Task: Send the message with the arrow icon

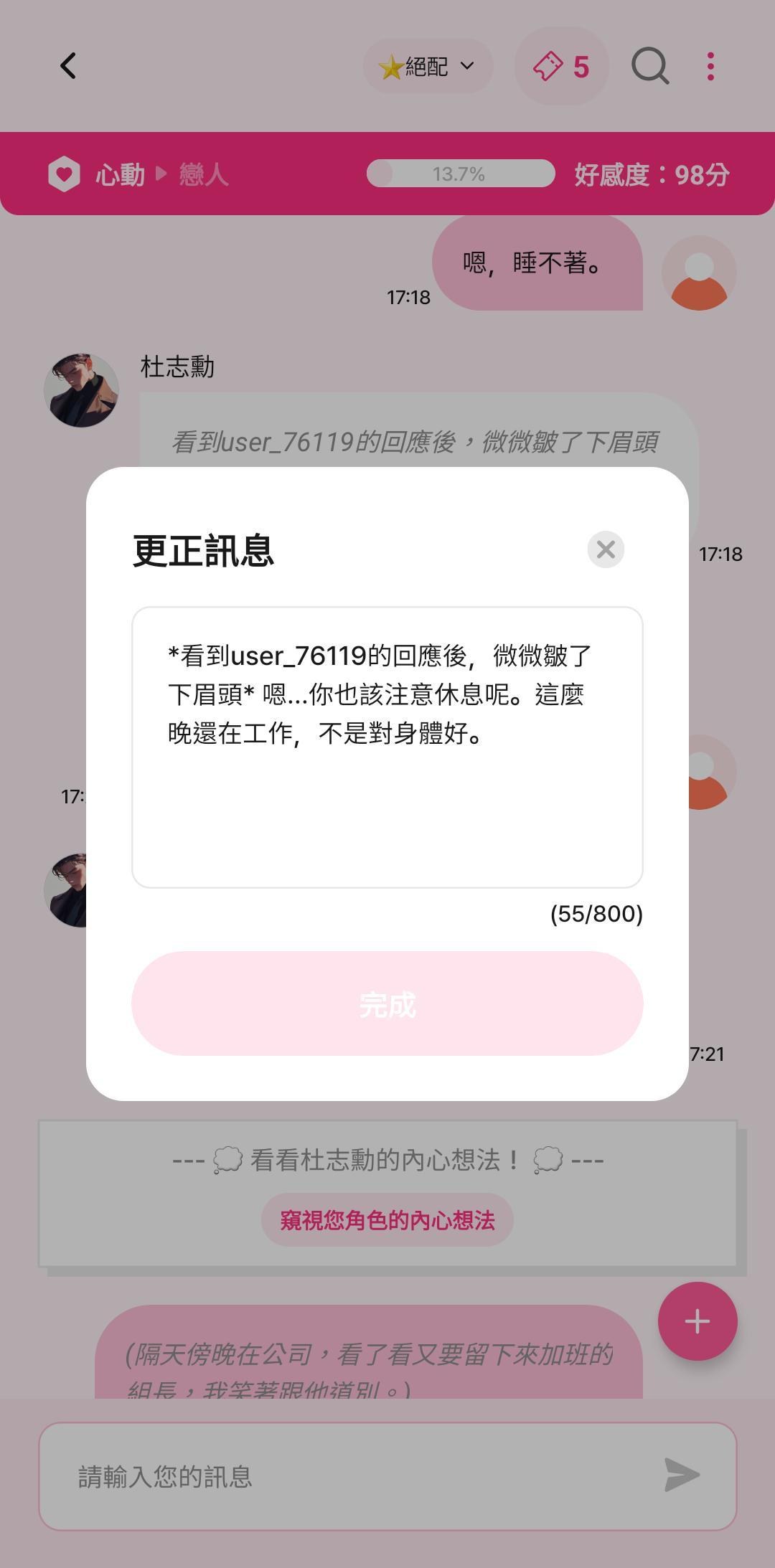Action: click(x=682, y=1475)
